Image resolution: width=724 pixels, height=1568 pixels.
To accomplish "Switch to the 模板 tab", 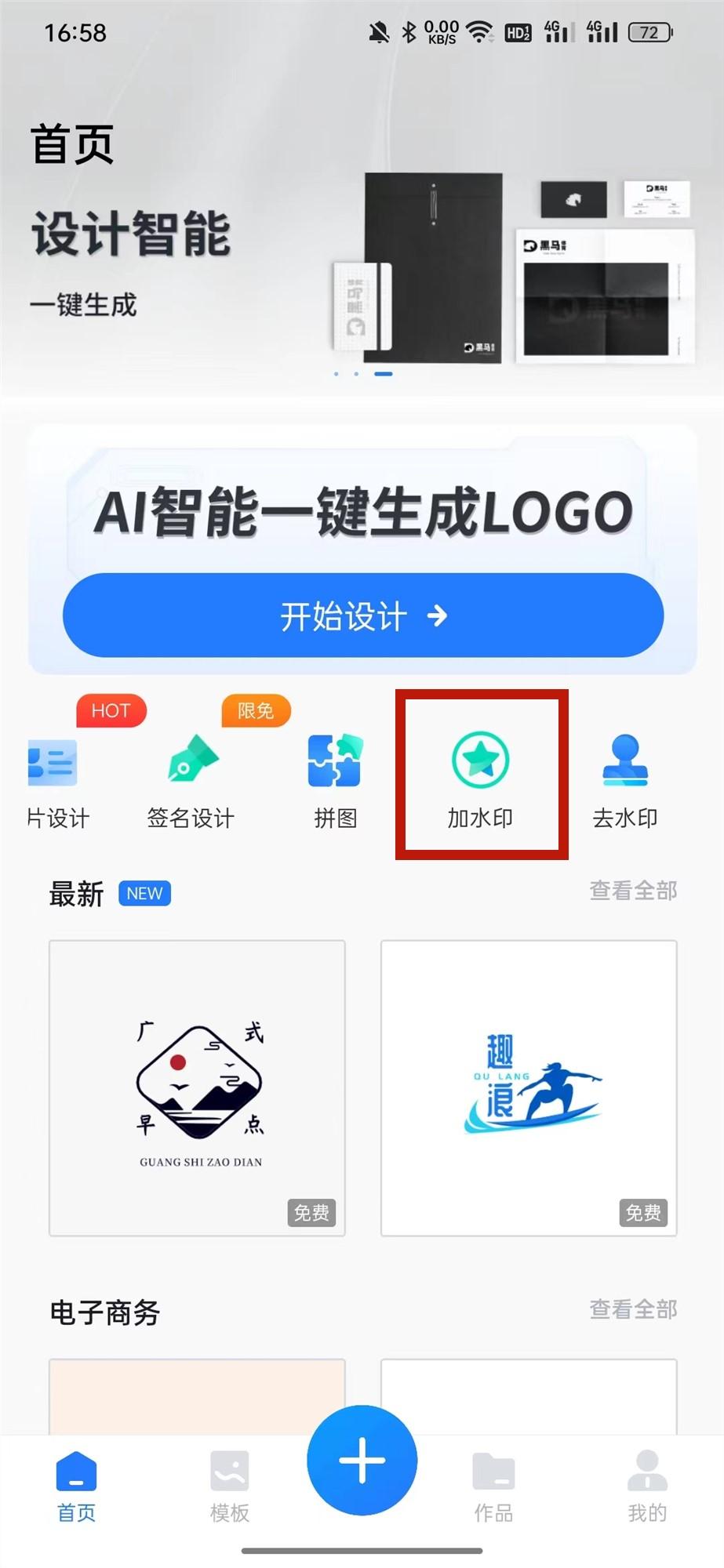I will point(230,1486).
